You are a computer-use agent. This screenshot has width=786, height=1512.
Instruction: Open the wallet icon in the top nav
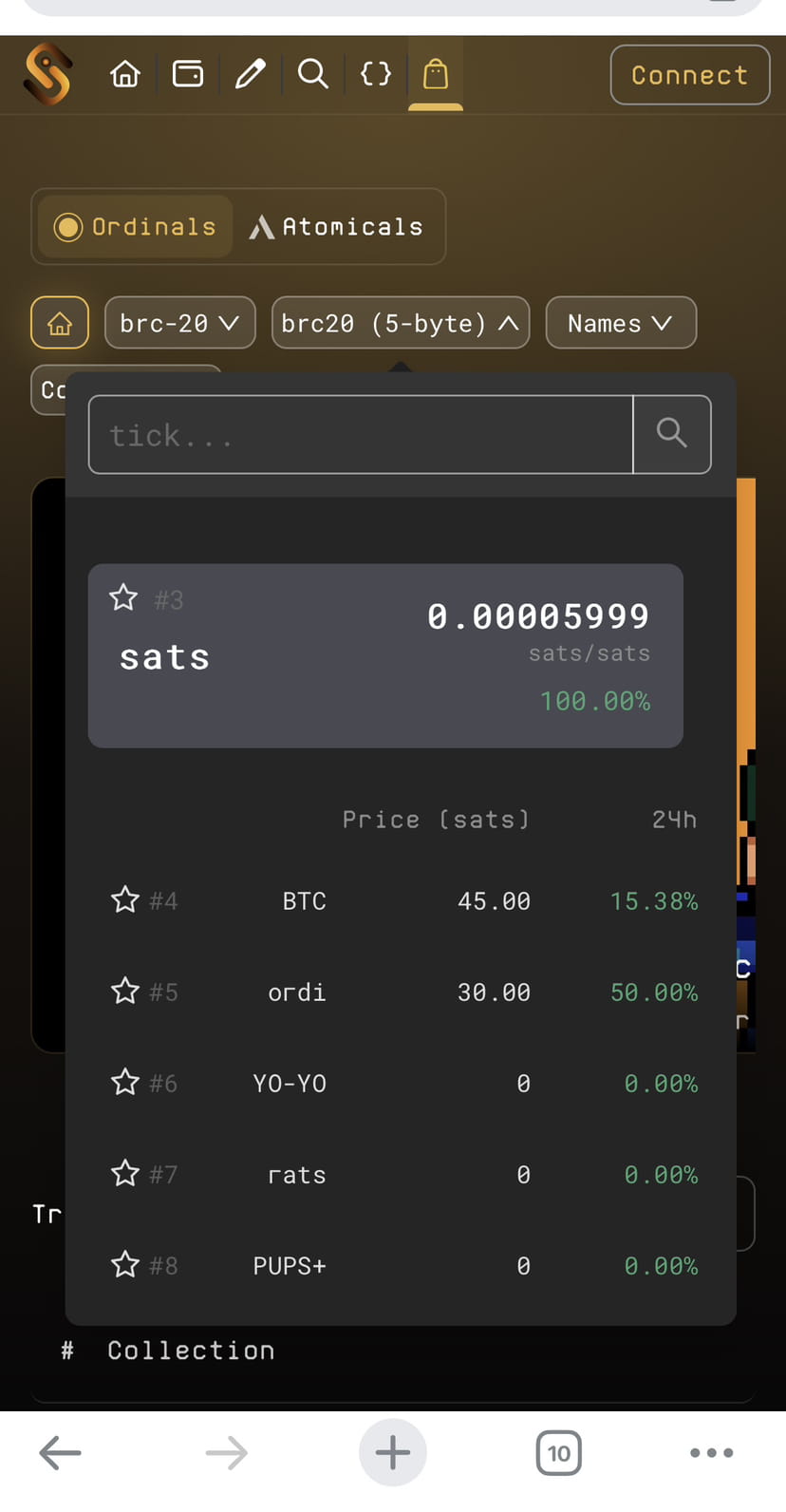pyautogui.click(x=187, y=73)
